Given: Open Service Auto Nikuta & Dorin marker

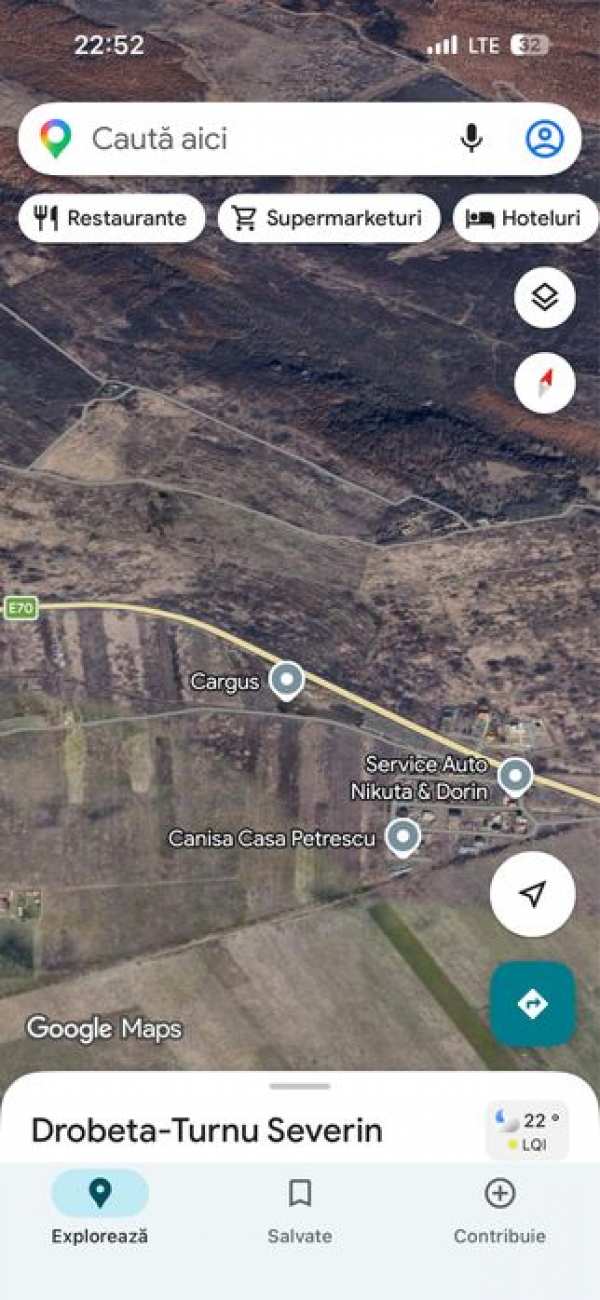Looking at the screenshot, I should point(516,777).
